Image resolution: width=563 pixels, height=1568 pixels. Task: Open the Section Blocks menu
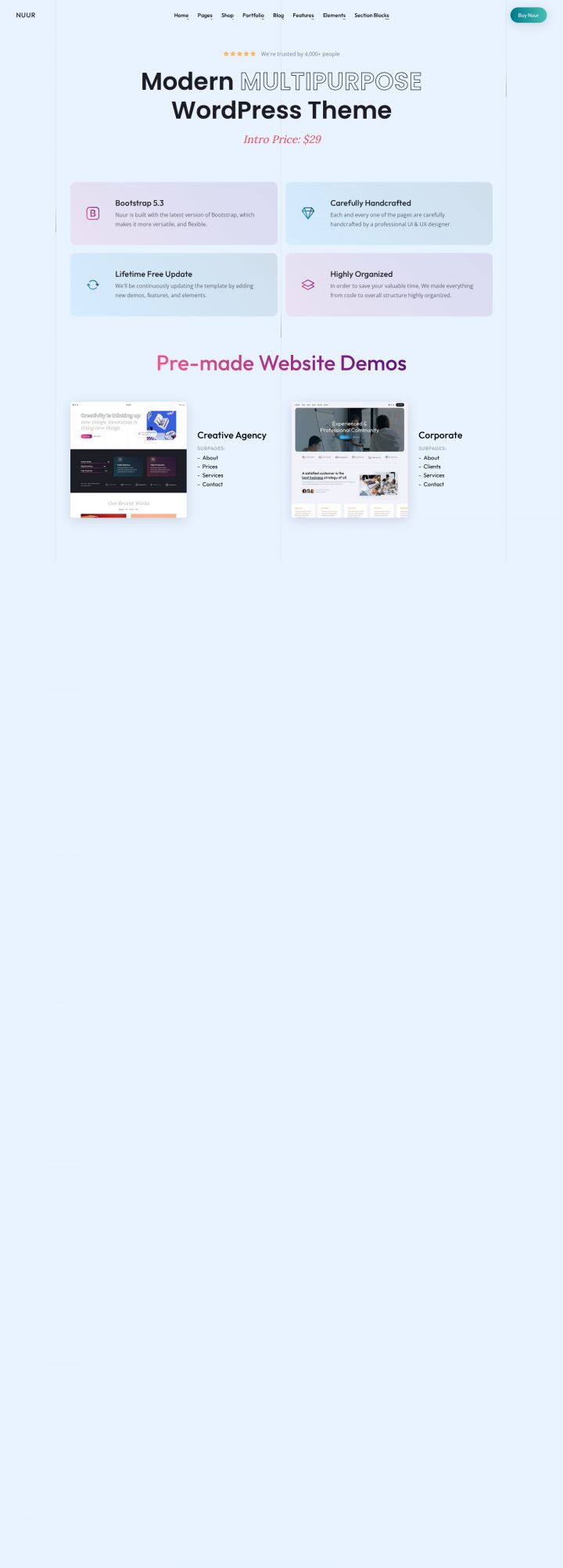pyautogui.click(x=371, y=16)
